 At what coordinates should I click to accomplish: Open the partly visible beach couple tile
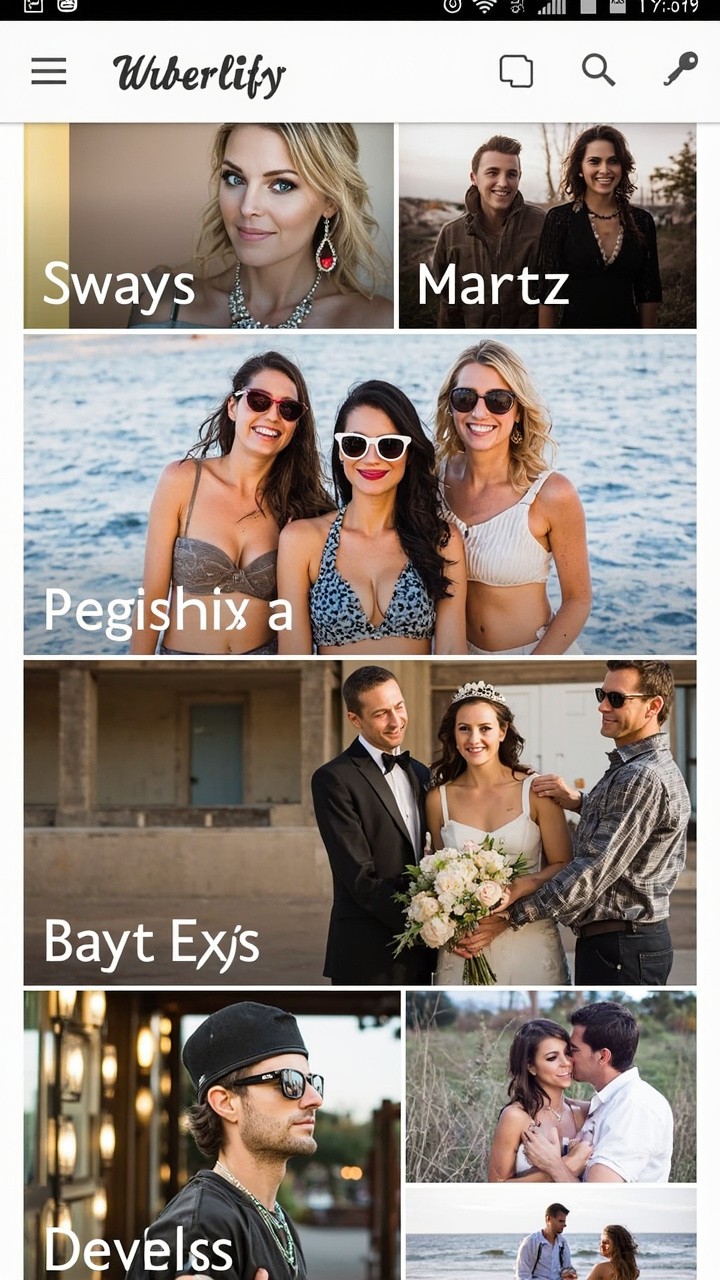(x=551, y=1234)
